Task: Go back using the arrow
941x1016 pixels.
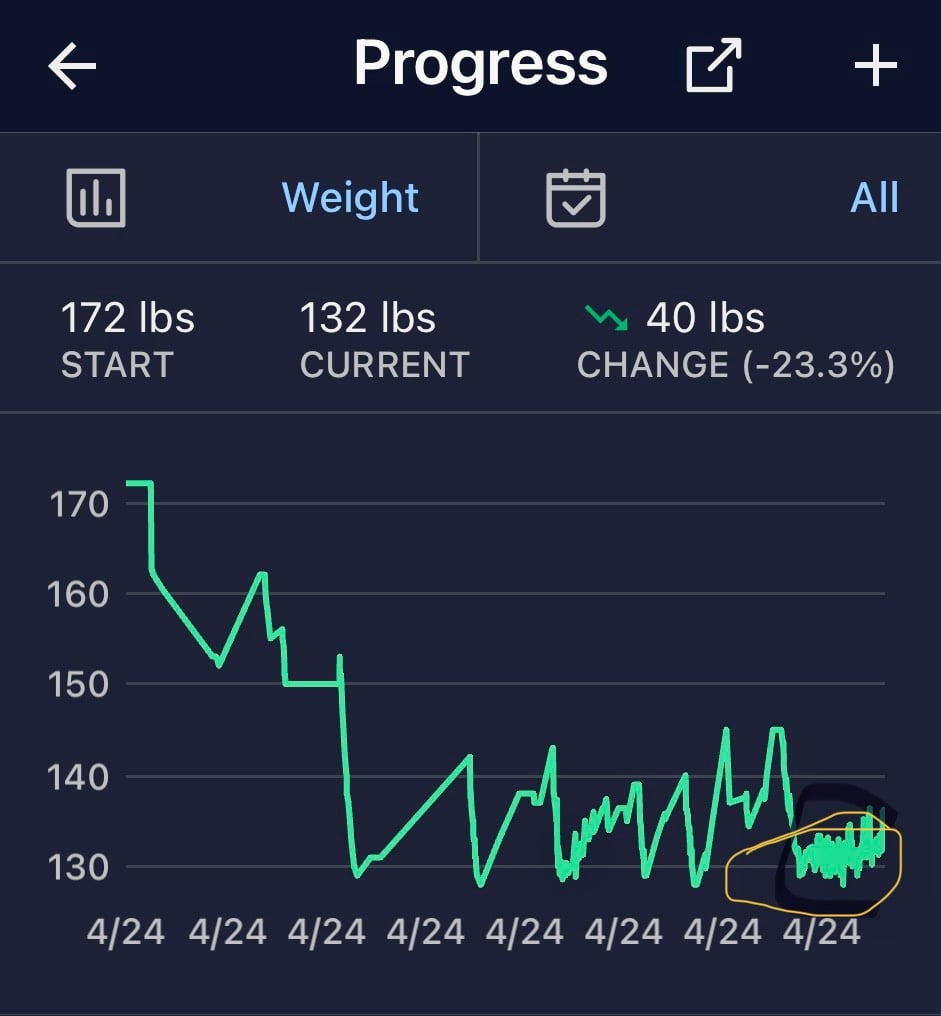Action: tap(72, 66)
